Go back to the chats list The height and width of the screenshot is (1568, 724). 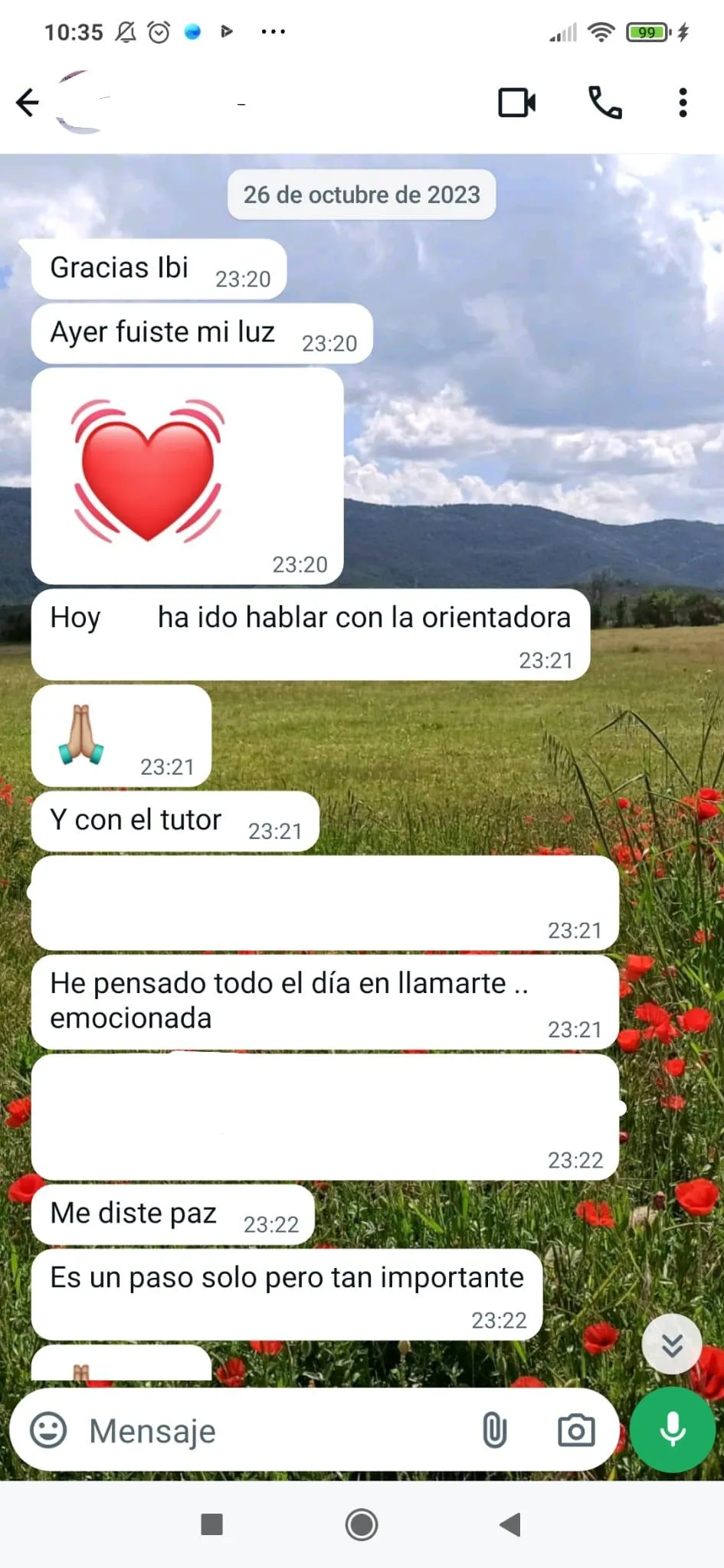(x=28, y=103)
